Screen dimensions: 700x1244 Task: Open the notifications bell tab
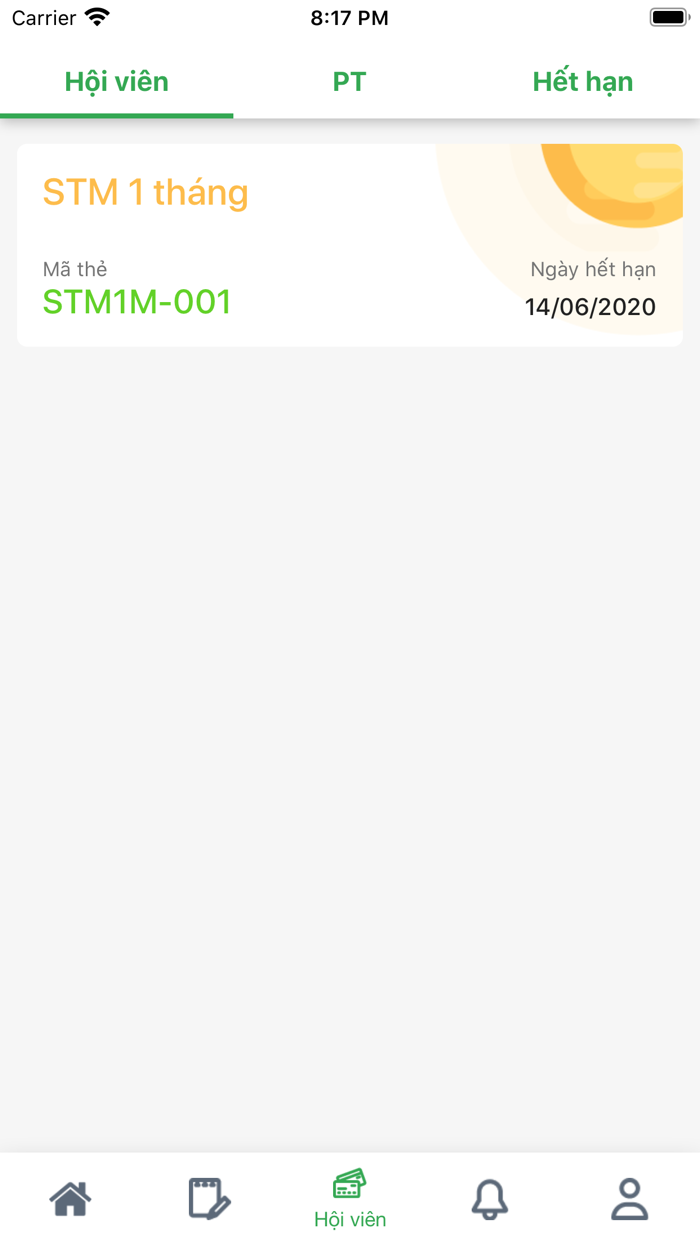[490, 1198]
